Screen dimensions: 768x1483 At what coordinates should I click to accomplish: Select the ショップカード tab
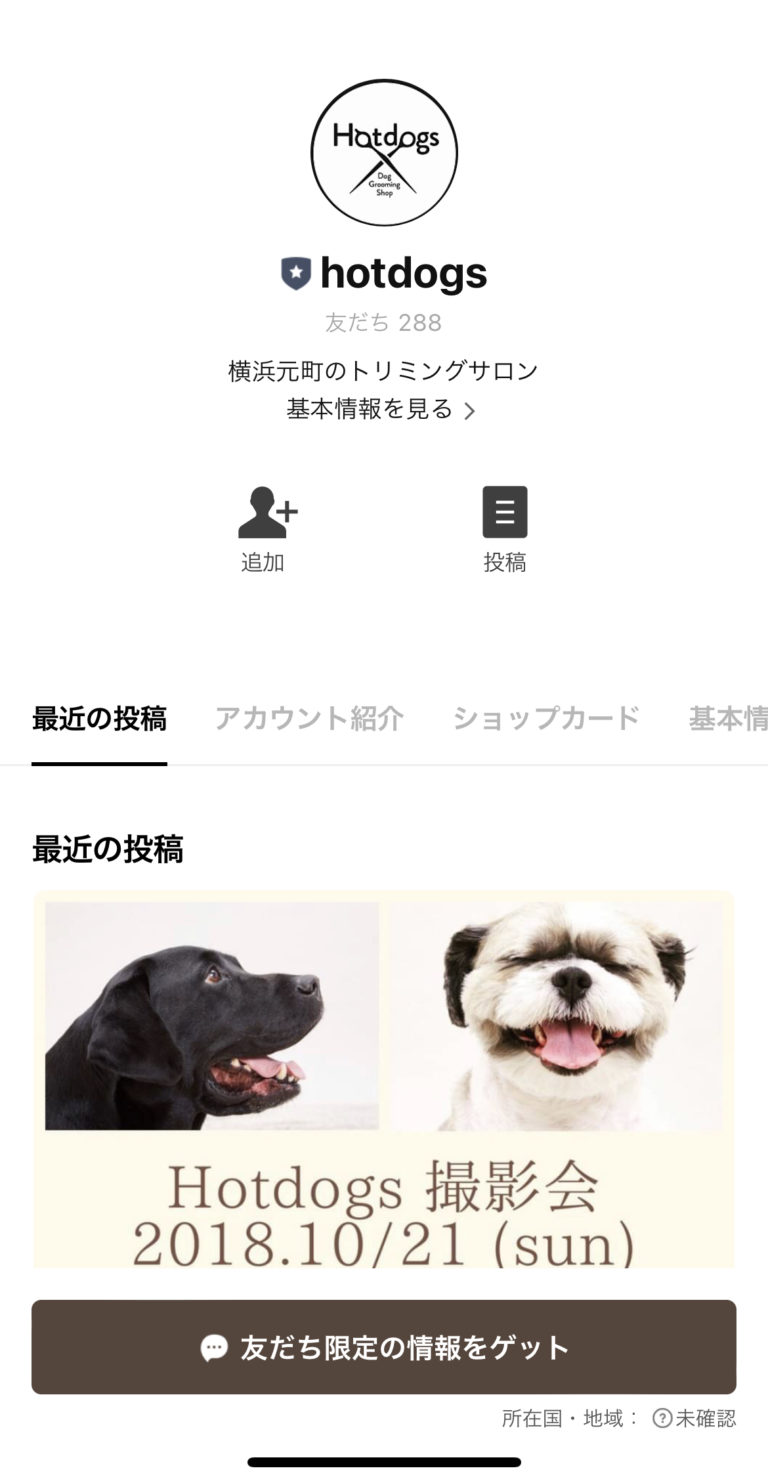(546, 719)
